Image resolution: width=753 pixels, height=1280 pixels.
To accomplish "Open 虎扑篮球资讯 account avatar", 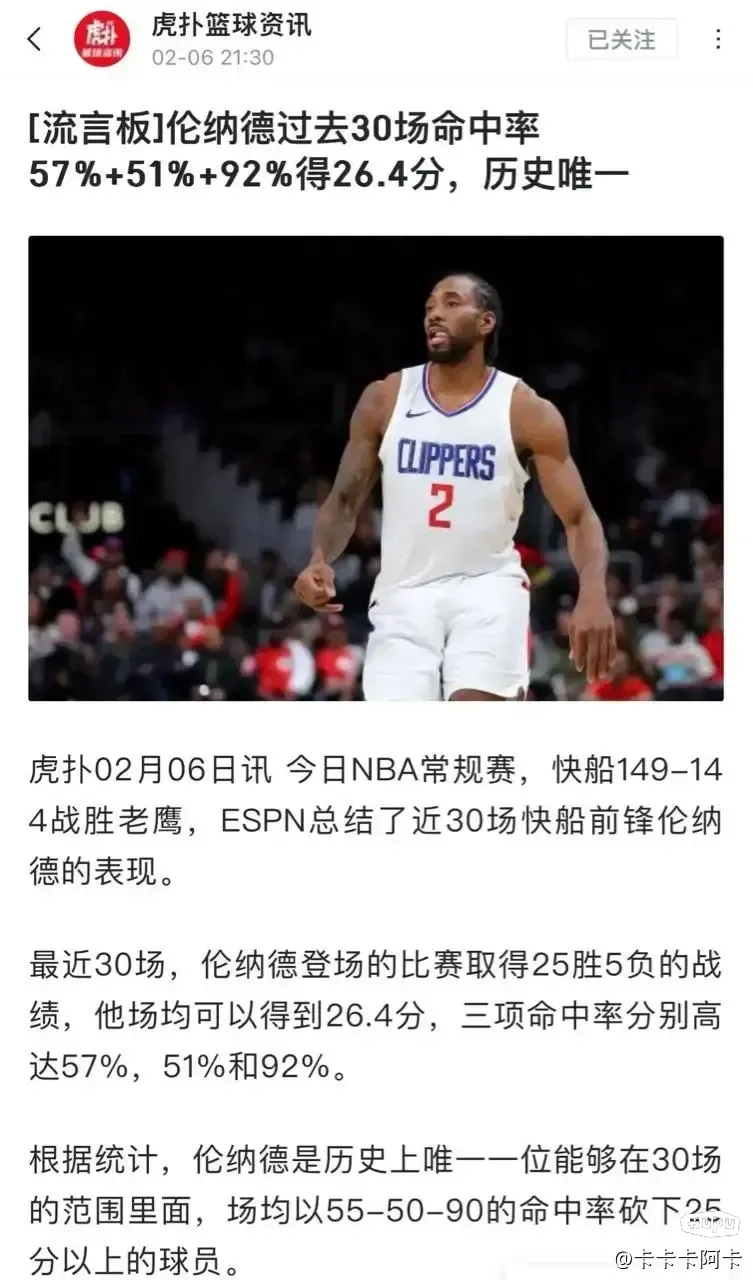I will 102,39.
